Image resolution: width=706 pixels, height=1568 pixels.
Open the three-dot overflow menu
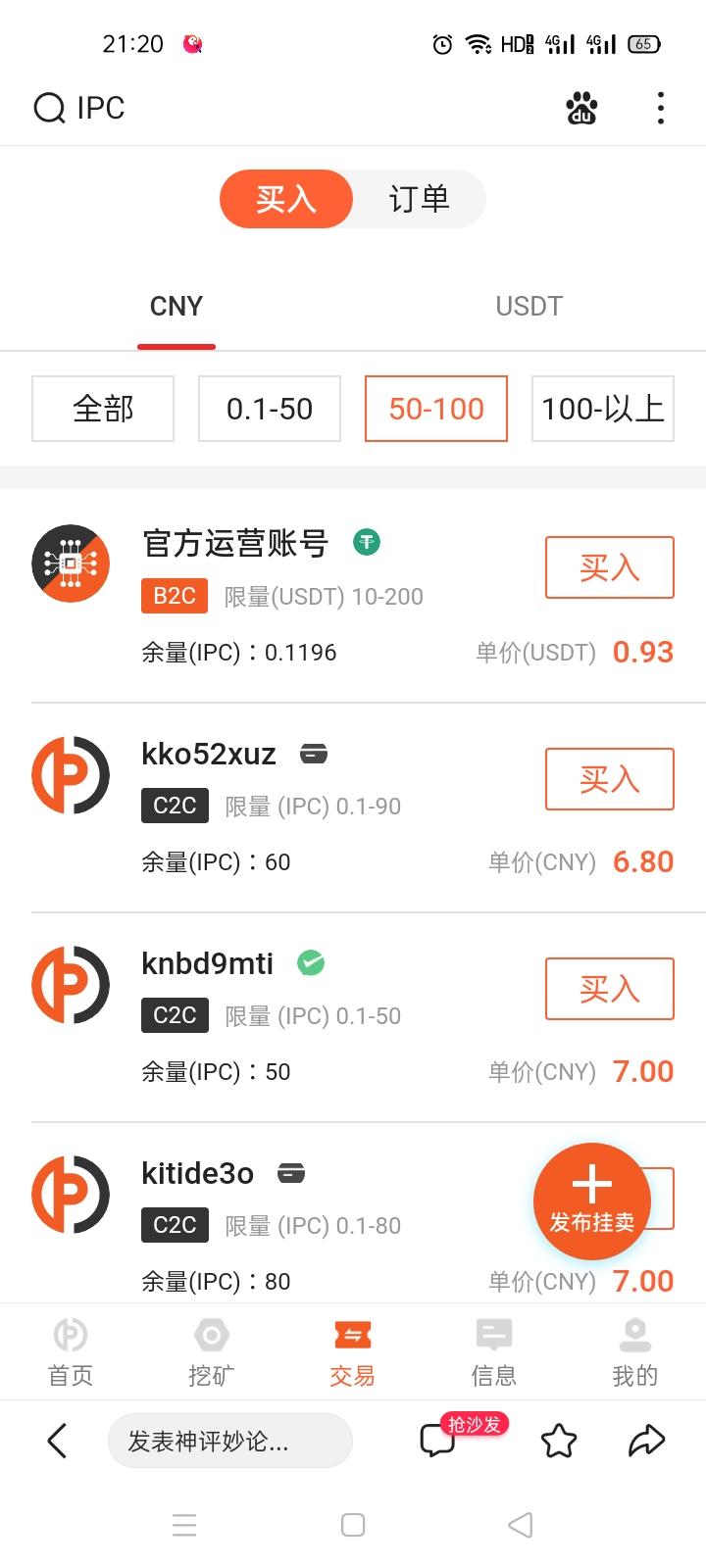coord(660,108)
